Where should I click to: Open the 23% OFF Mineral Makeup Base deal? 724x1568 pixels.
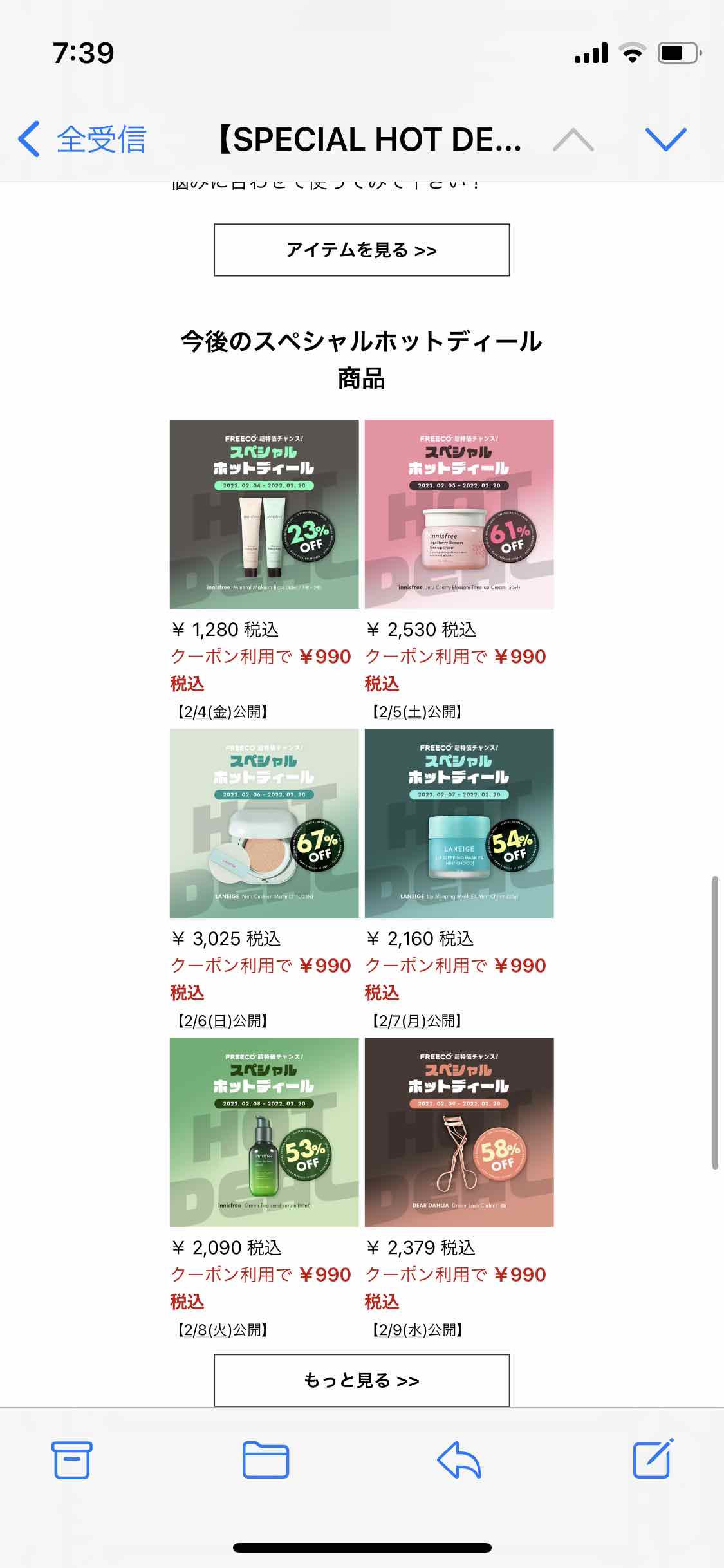coord(264,514)
